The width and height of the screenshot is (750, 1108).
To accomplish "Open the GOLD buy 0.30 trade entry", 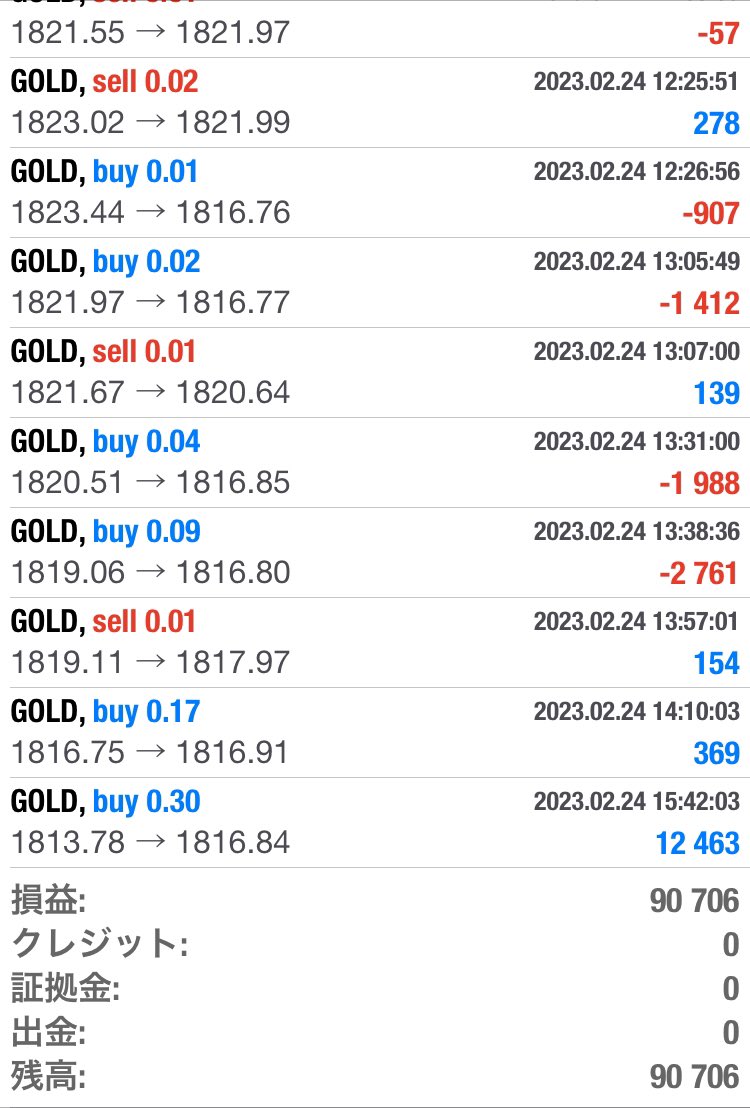I will tap(375, 822).
